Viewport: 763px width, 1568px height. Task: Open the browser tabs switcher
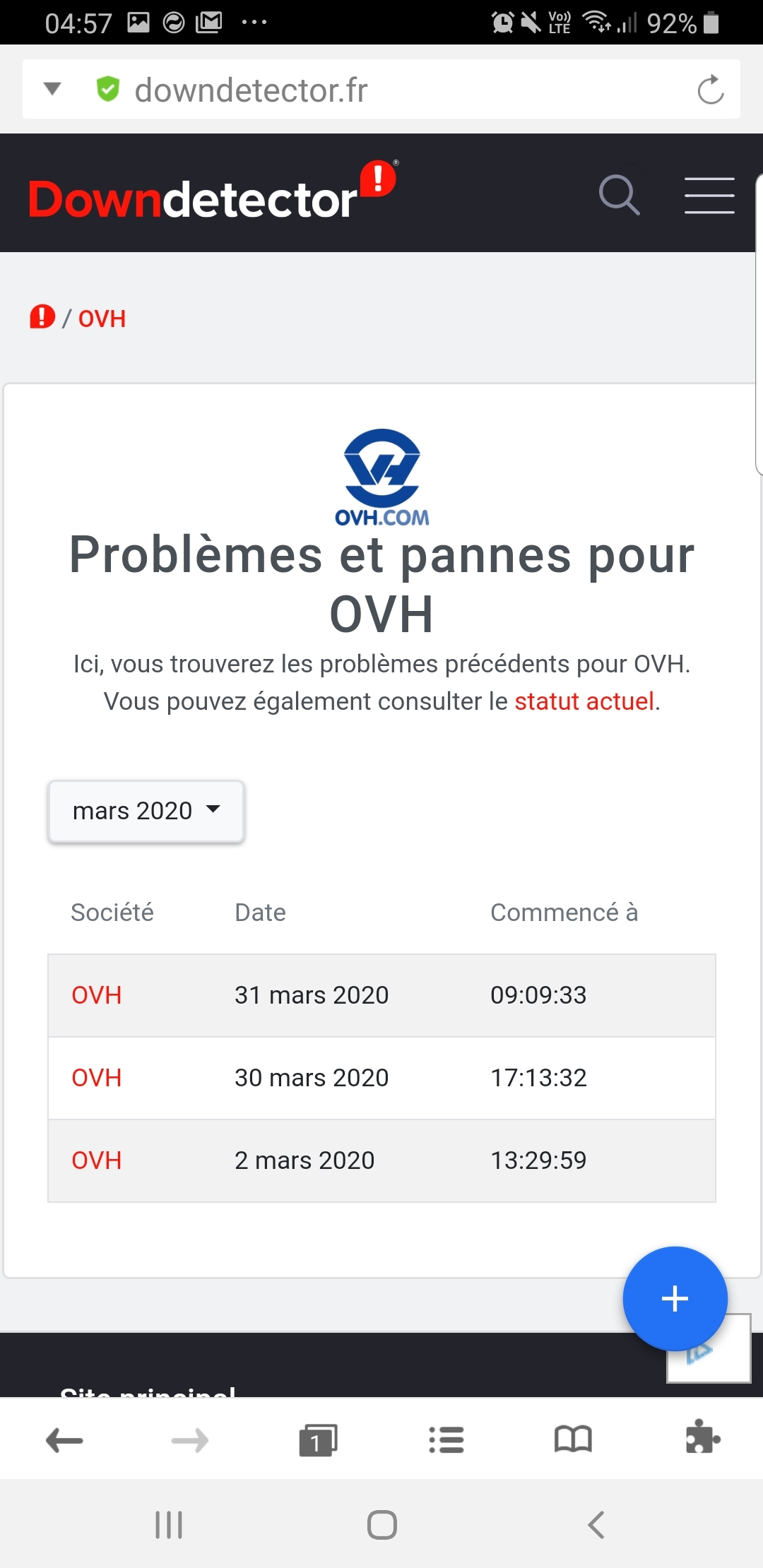[318, 1440]
